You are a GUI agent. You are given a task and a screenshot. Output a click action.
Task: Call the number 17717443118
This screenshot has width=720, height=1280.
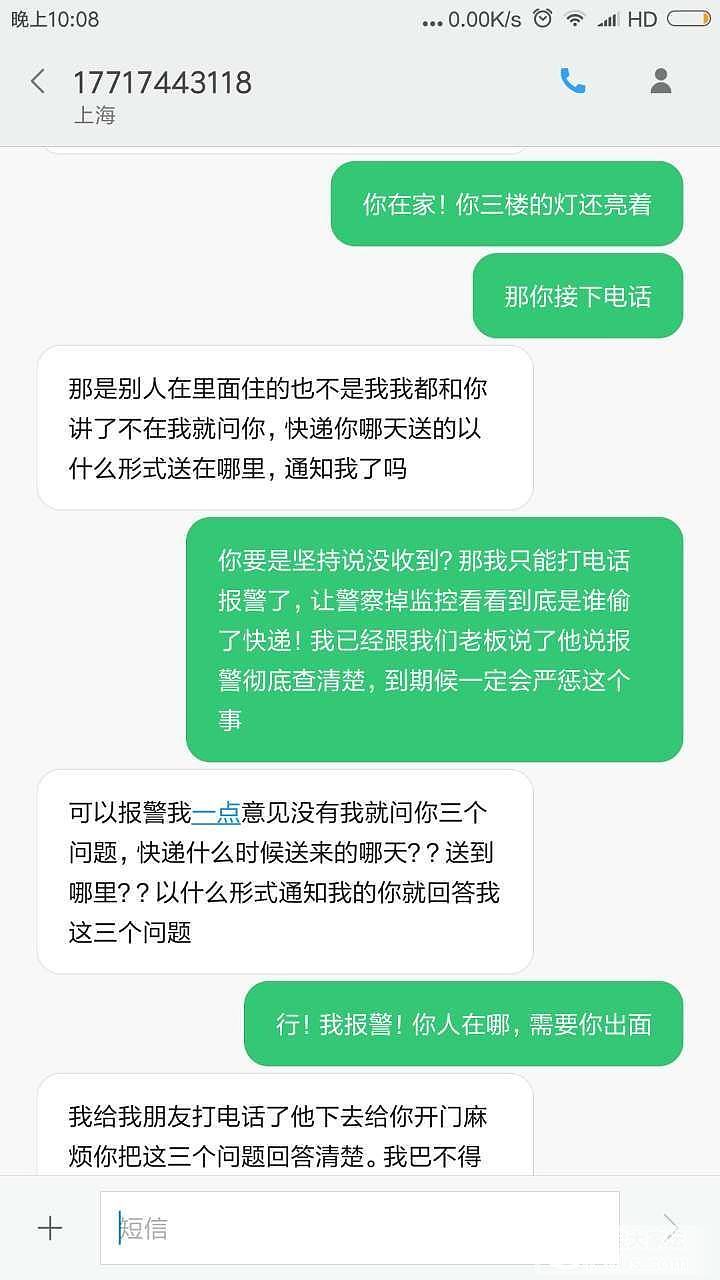click(573, 81)
